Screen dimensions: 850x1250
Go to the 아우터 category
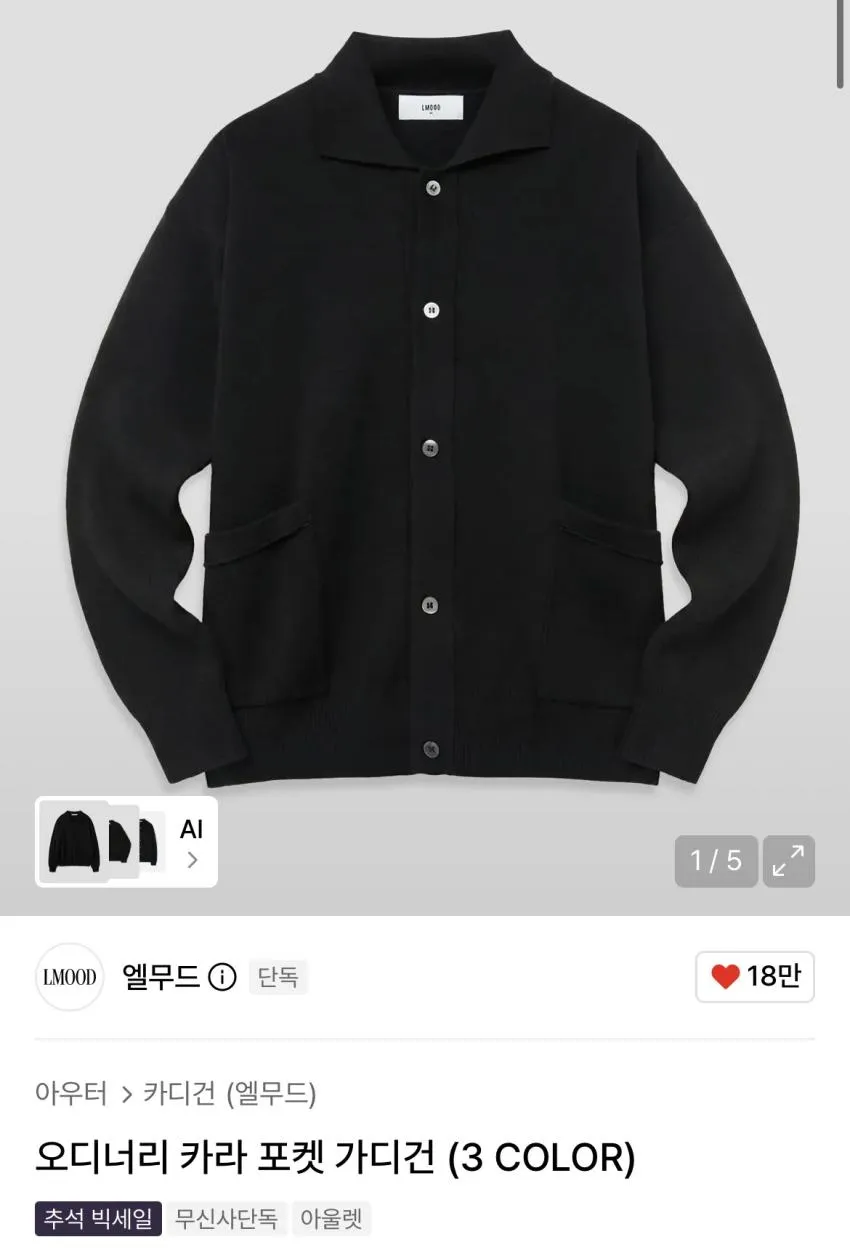coord(71,1093)
